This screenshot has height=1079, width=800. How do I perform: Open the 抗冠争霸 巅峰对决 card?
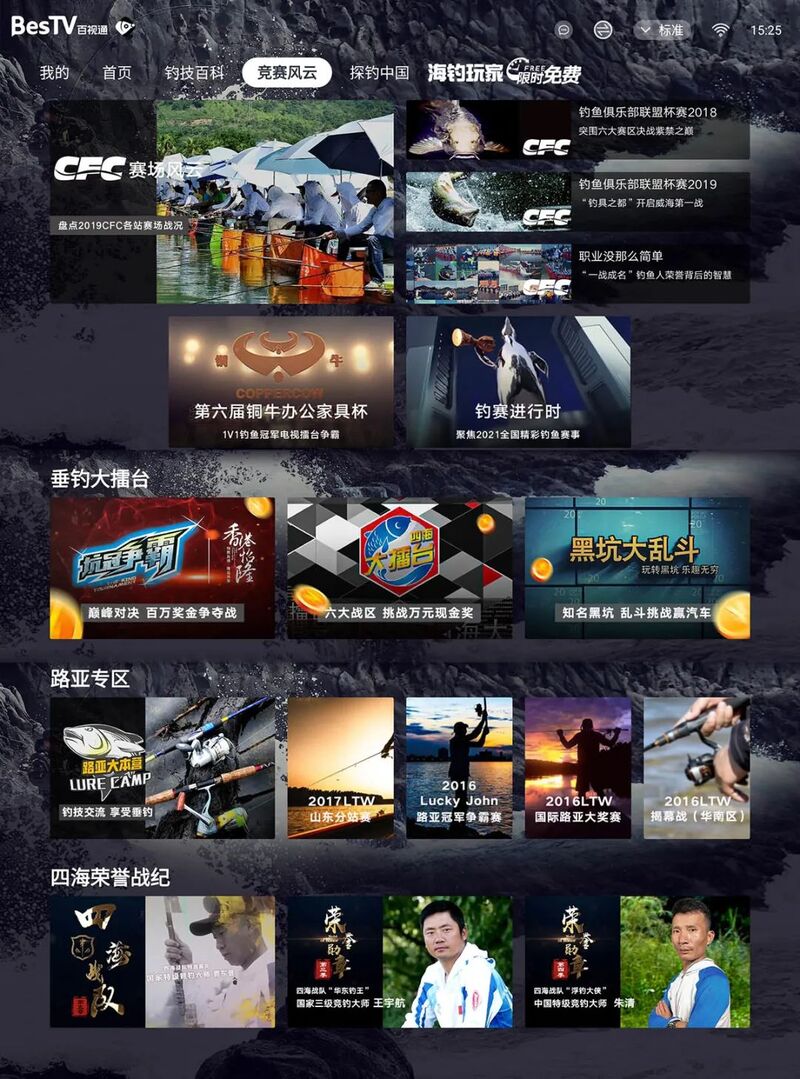[162, 568]
